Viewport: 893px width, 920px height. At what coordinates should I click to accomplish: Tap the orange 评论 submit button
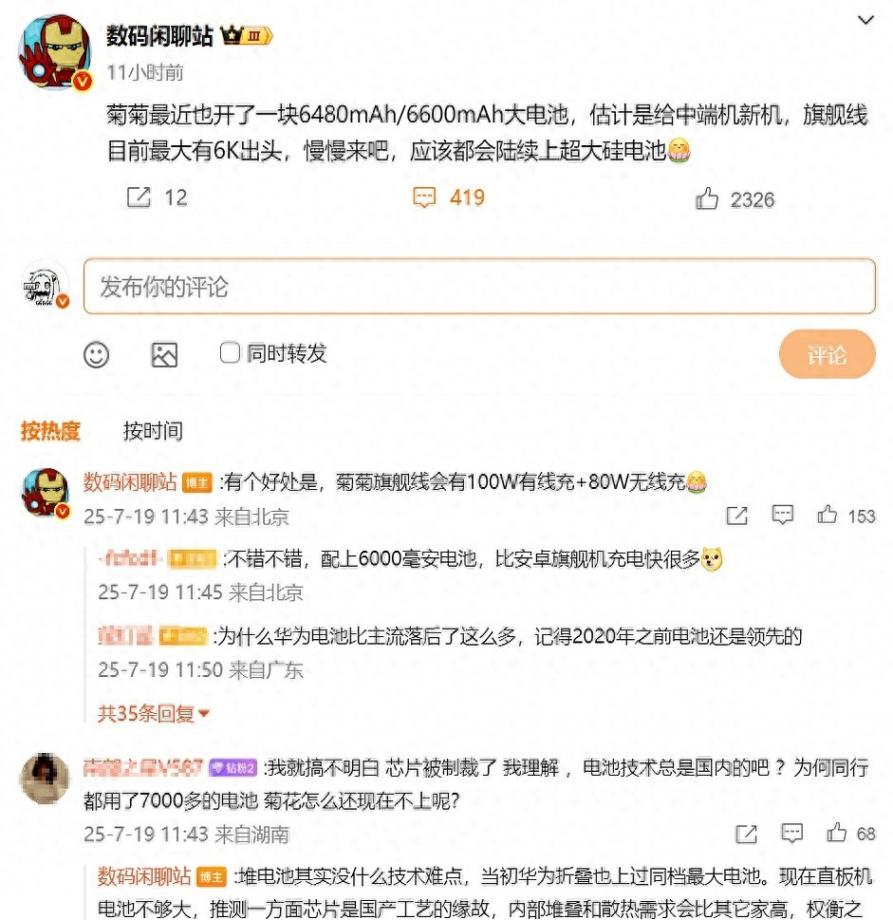pos(826,354)
